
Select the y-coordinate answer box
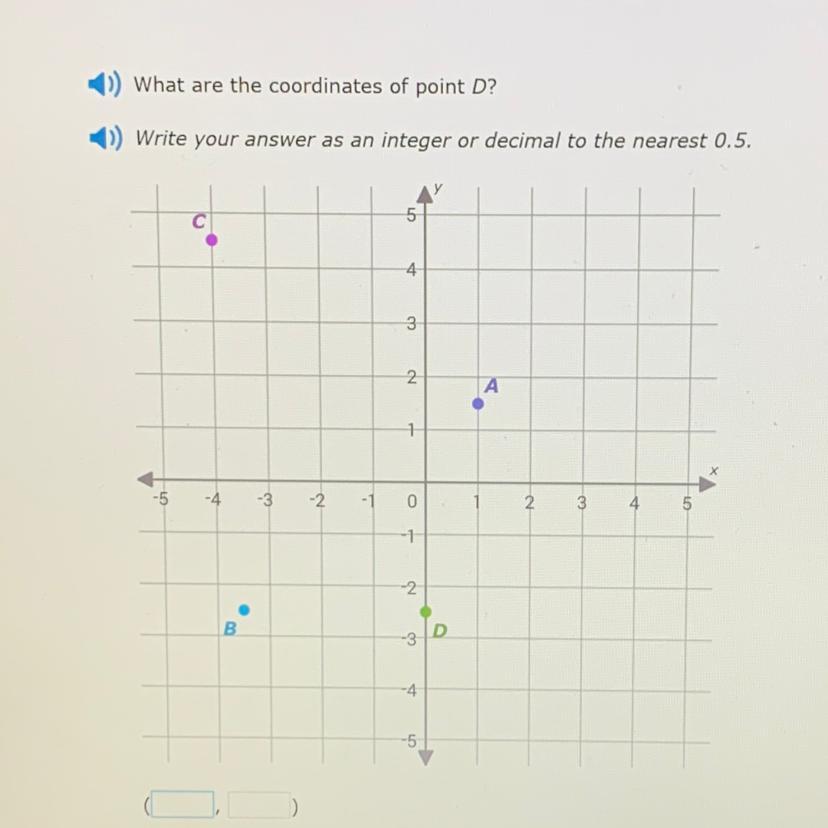(x=259, y=803)
